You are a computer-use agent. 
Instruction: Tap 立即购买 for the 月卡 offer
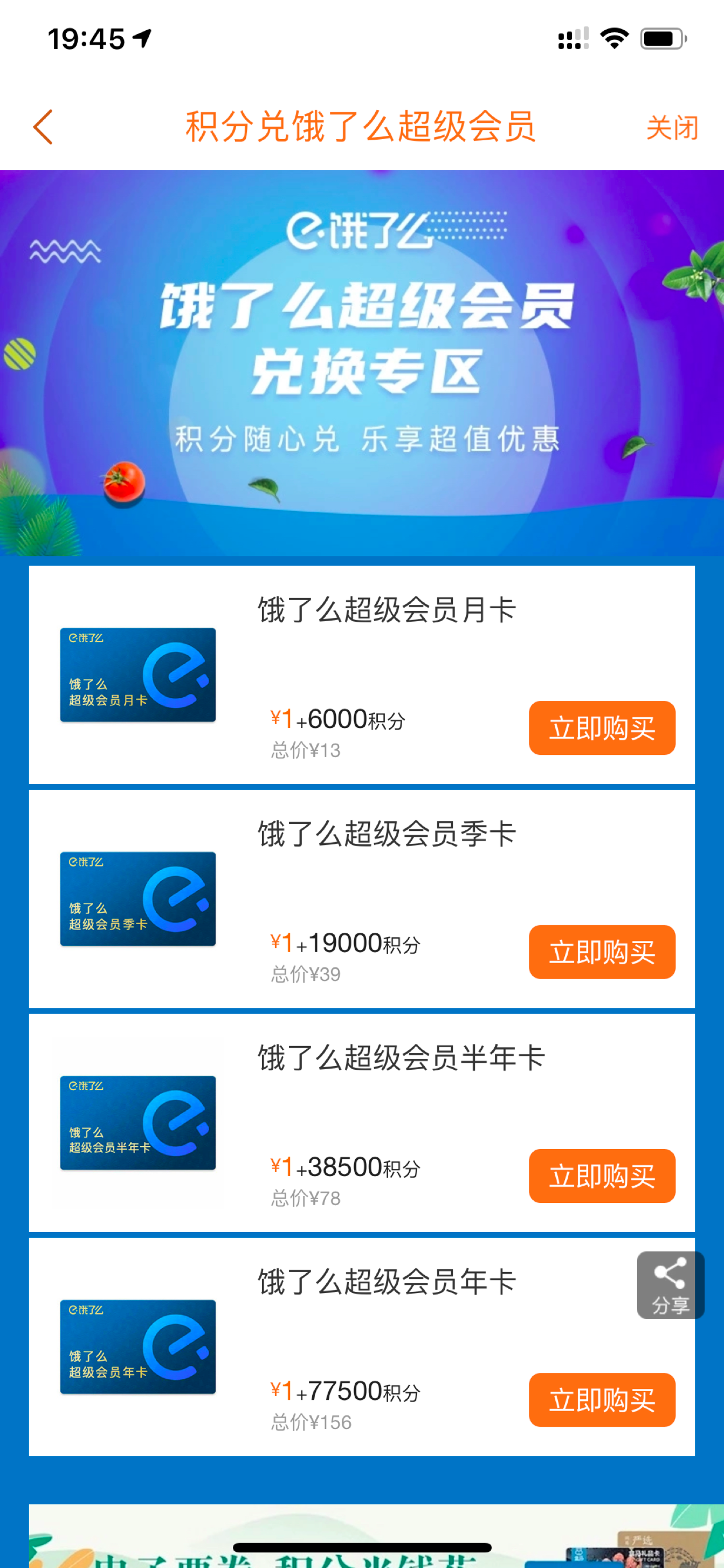click(x=601, y=728)
